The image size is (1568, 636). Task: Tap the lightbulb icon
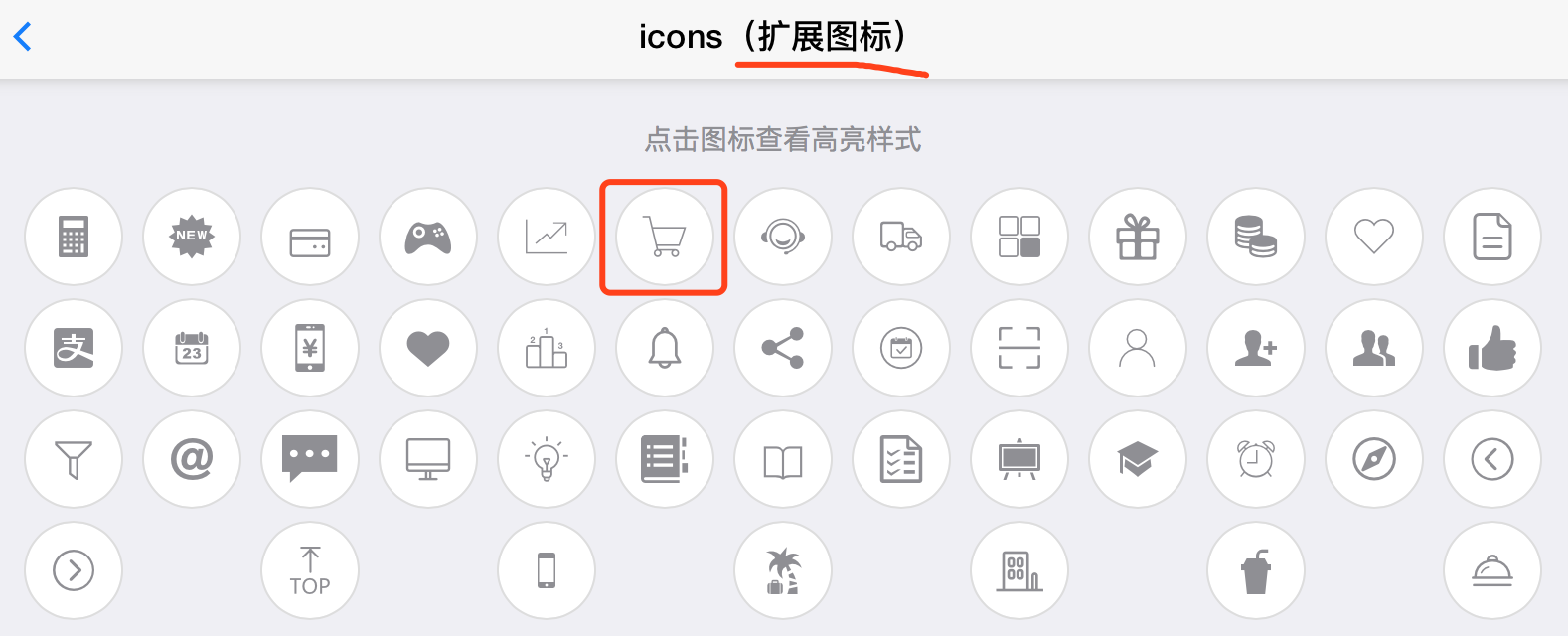(x=547, y=459)
